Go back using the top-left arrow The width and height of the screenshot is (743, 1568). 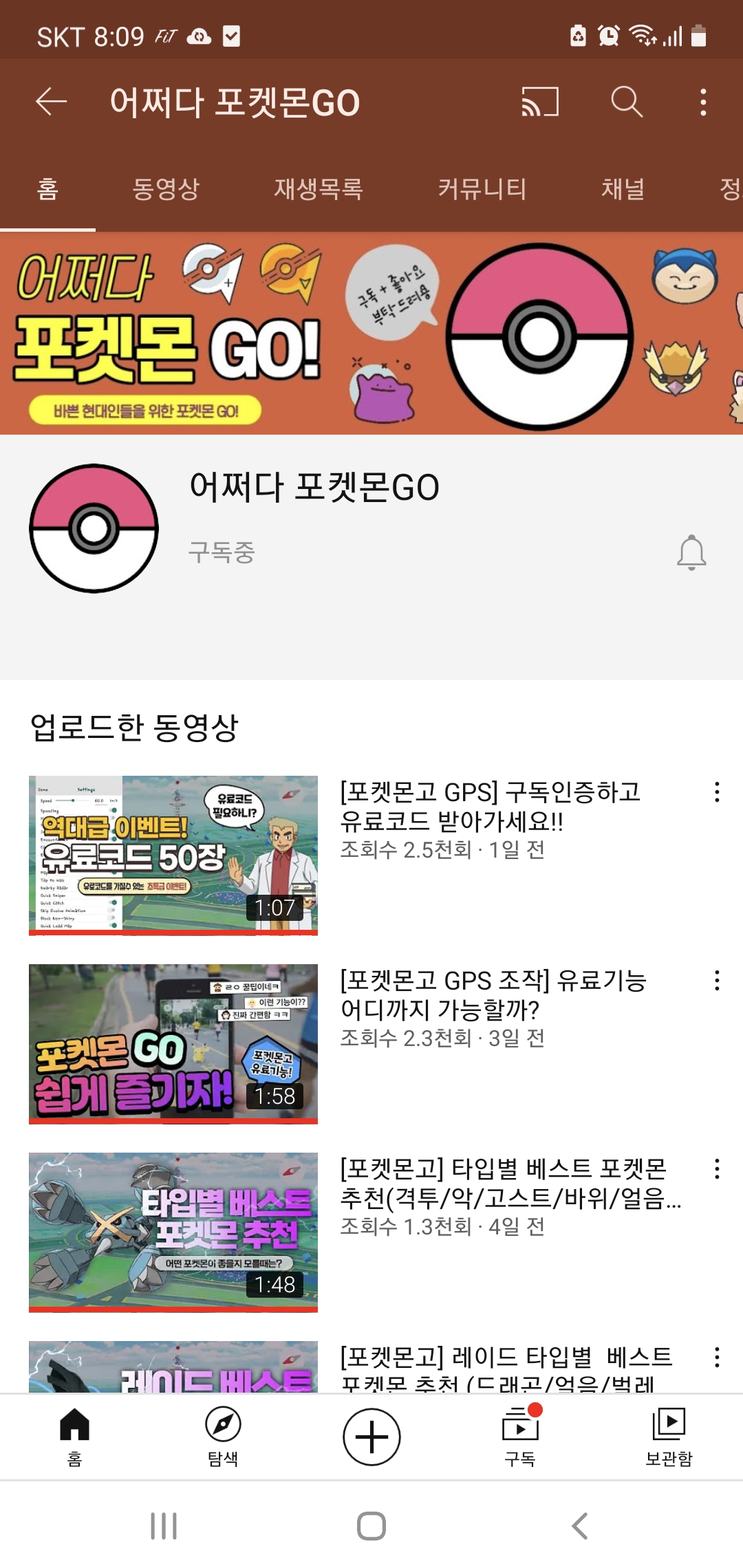(x=52, y=102)
